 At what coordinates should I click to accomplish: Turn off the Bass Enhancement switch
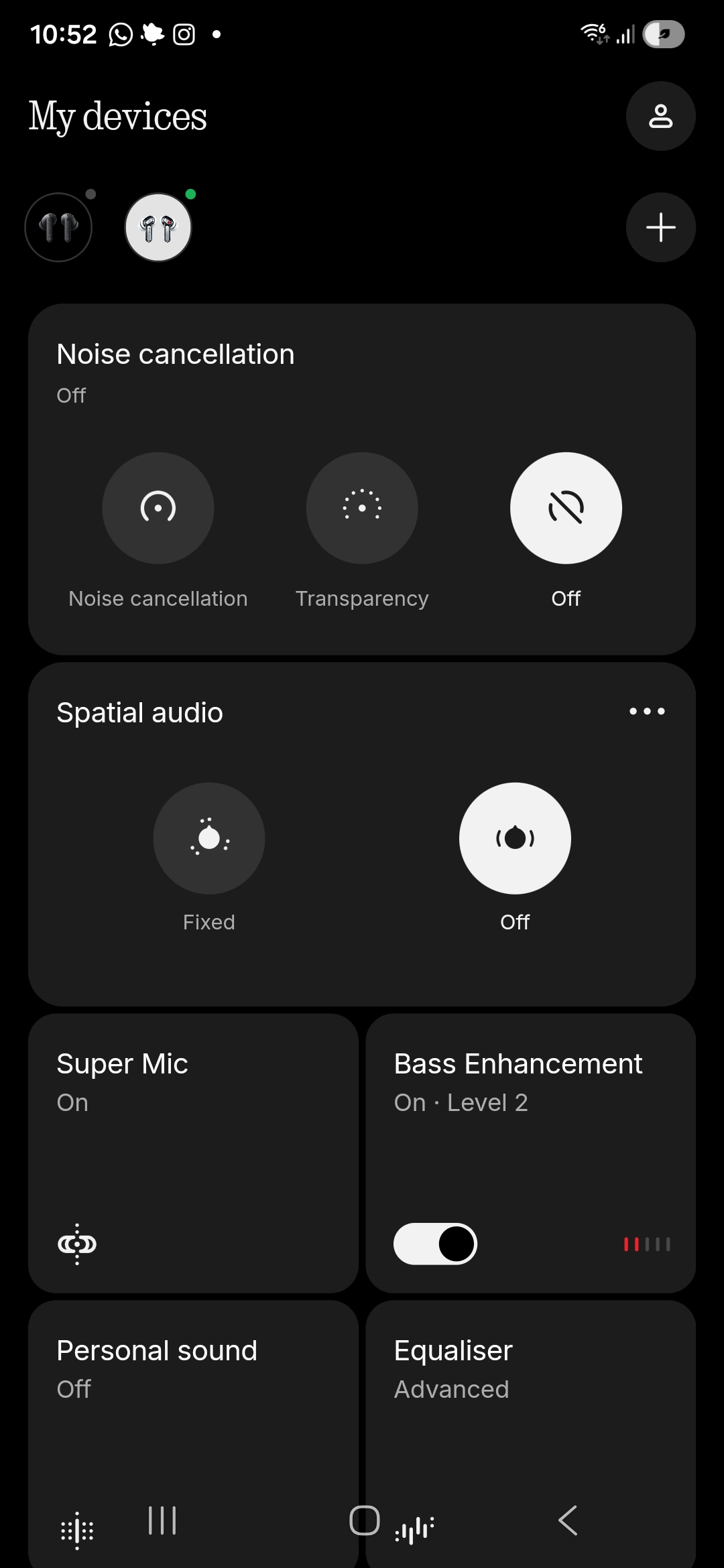tap(435, 1244)
